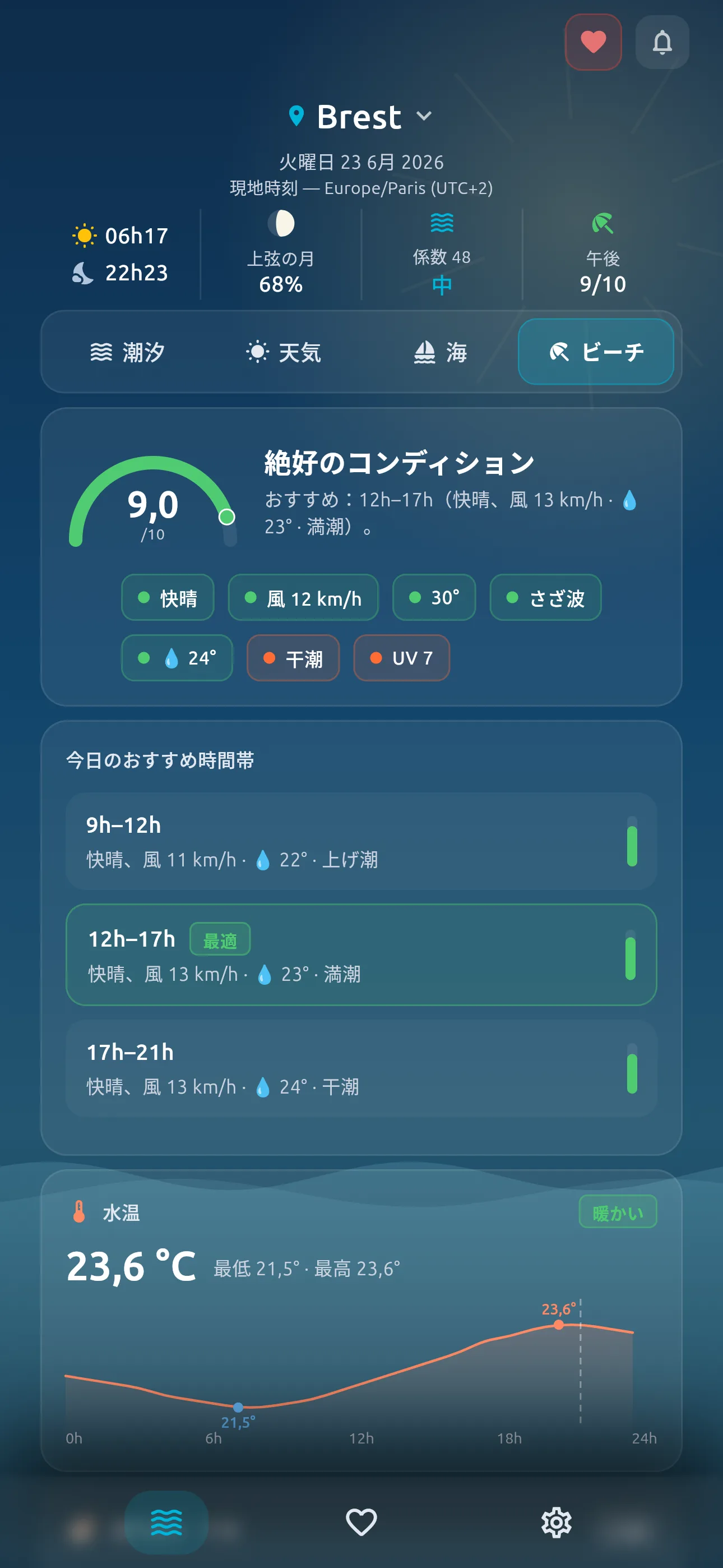Switch to the 海 tab
Screen dimensions: 723x1568
tap(439, 352)
